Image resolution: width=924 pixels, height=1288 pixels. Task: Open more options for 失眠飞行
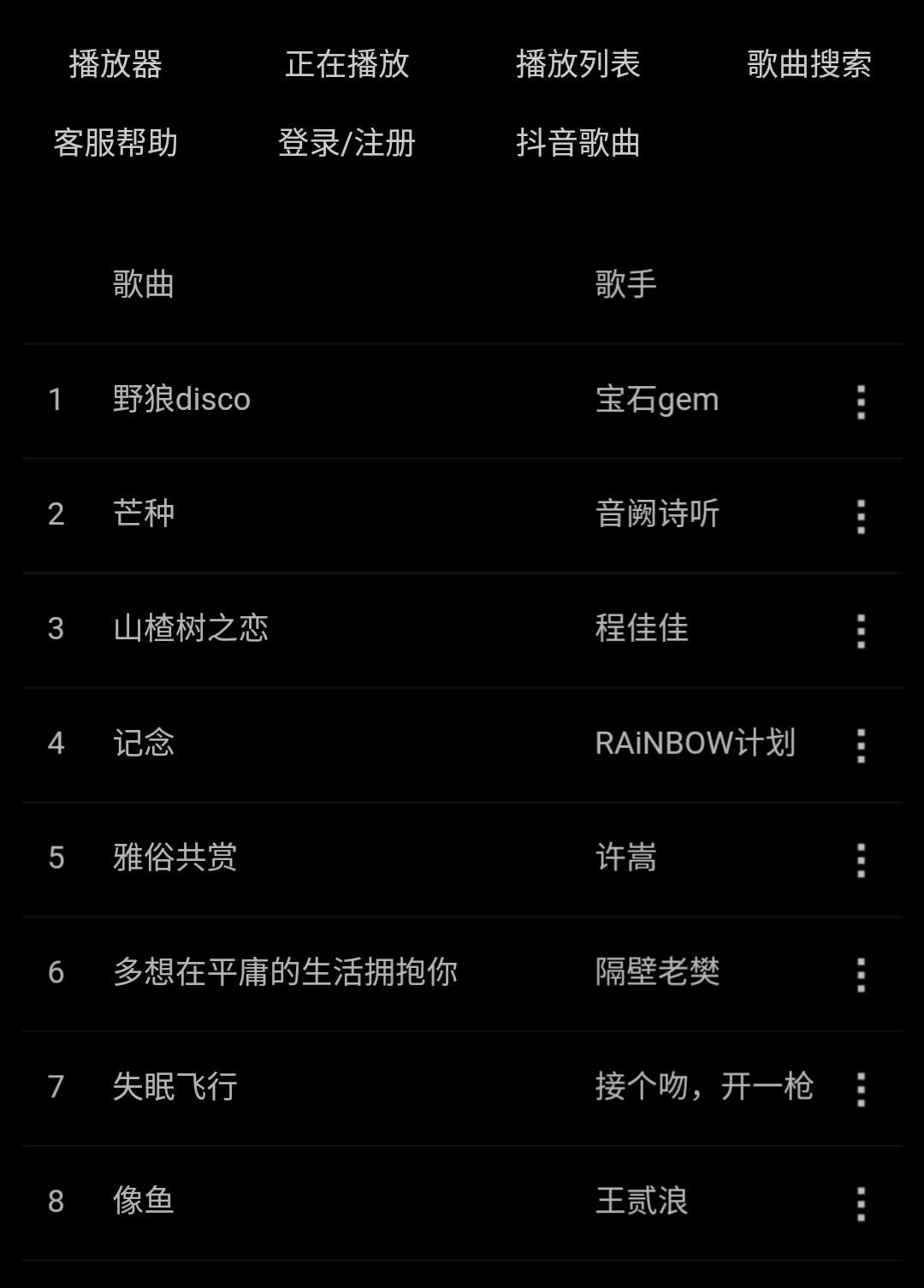861,1089
